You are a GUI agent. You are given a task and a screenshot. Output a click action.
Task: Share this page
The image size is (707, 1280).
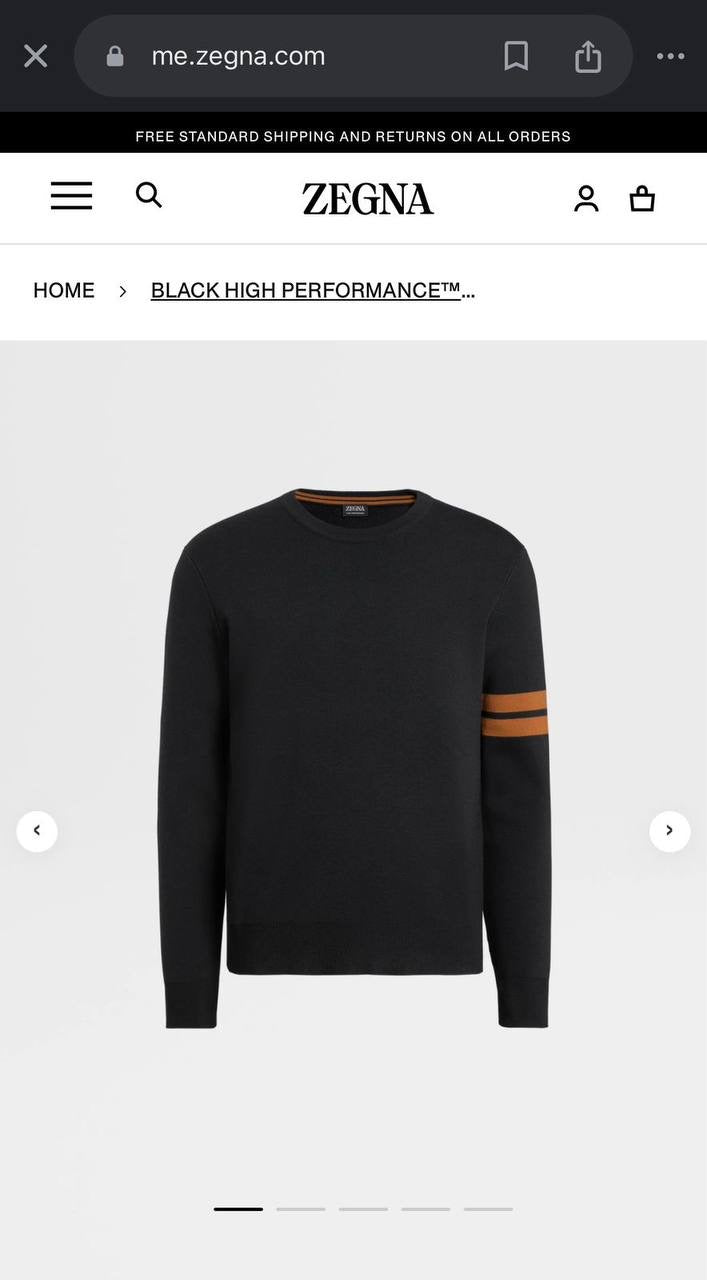click(588, 56)
